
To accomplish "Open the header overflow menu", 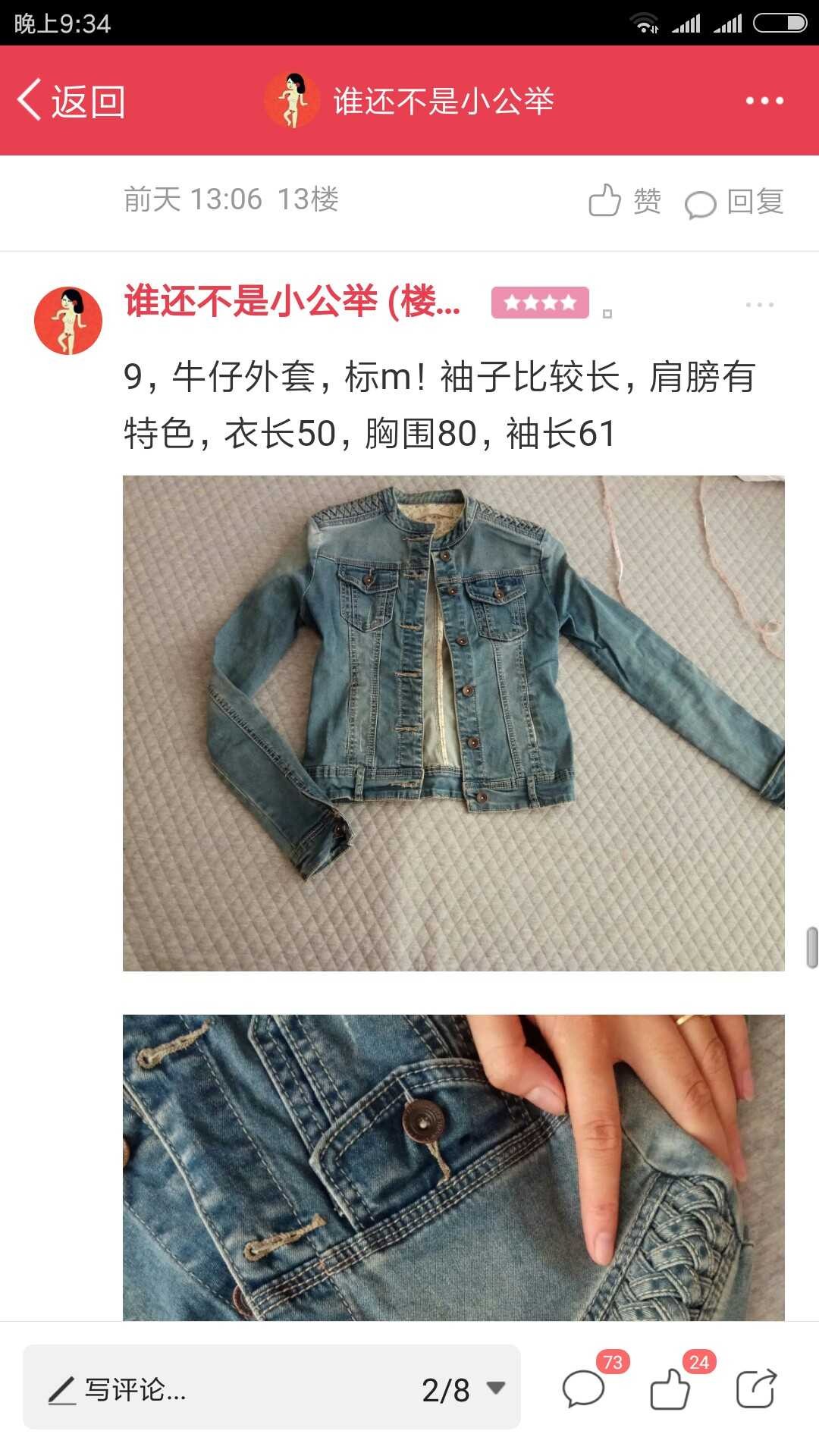I will pos(764,101).
